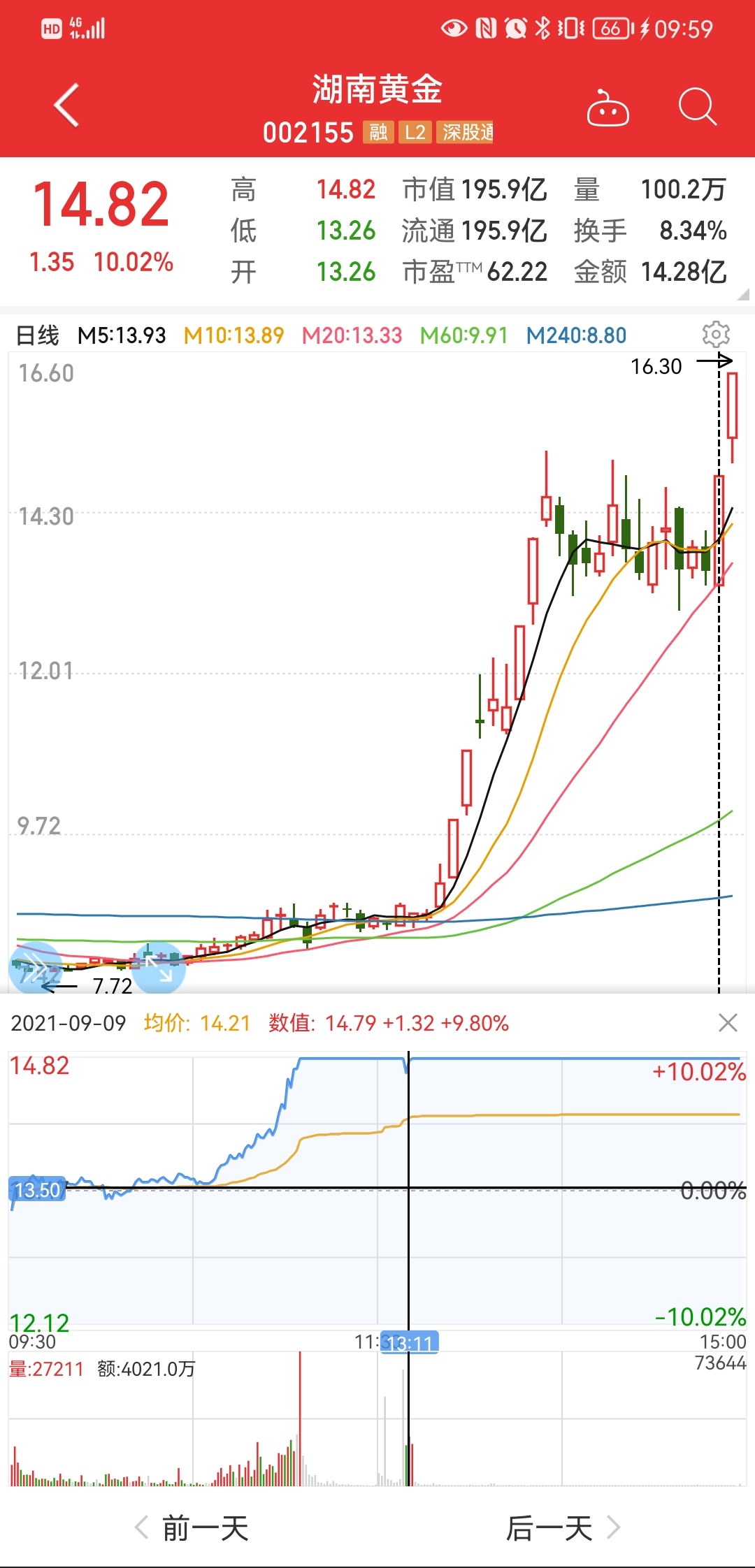
Task: Tap the expand-arrows floating chart button
Action: (159, 968)
